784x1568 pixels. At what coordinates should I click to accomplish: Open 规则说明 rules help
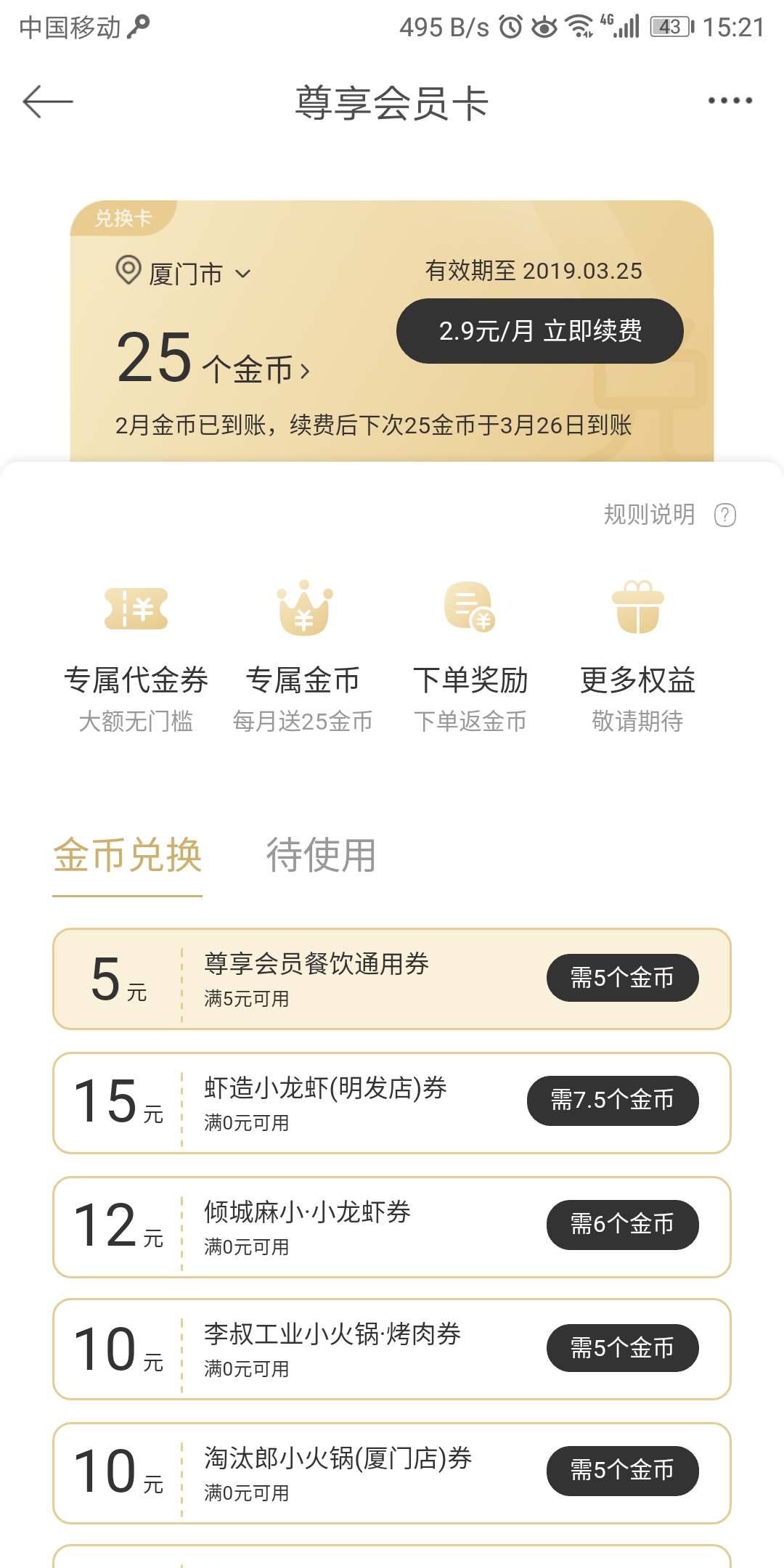[x=669, y=515]
